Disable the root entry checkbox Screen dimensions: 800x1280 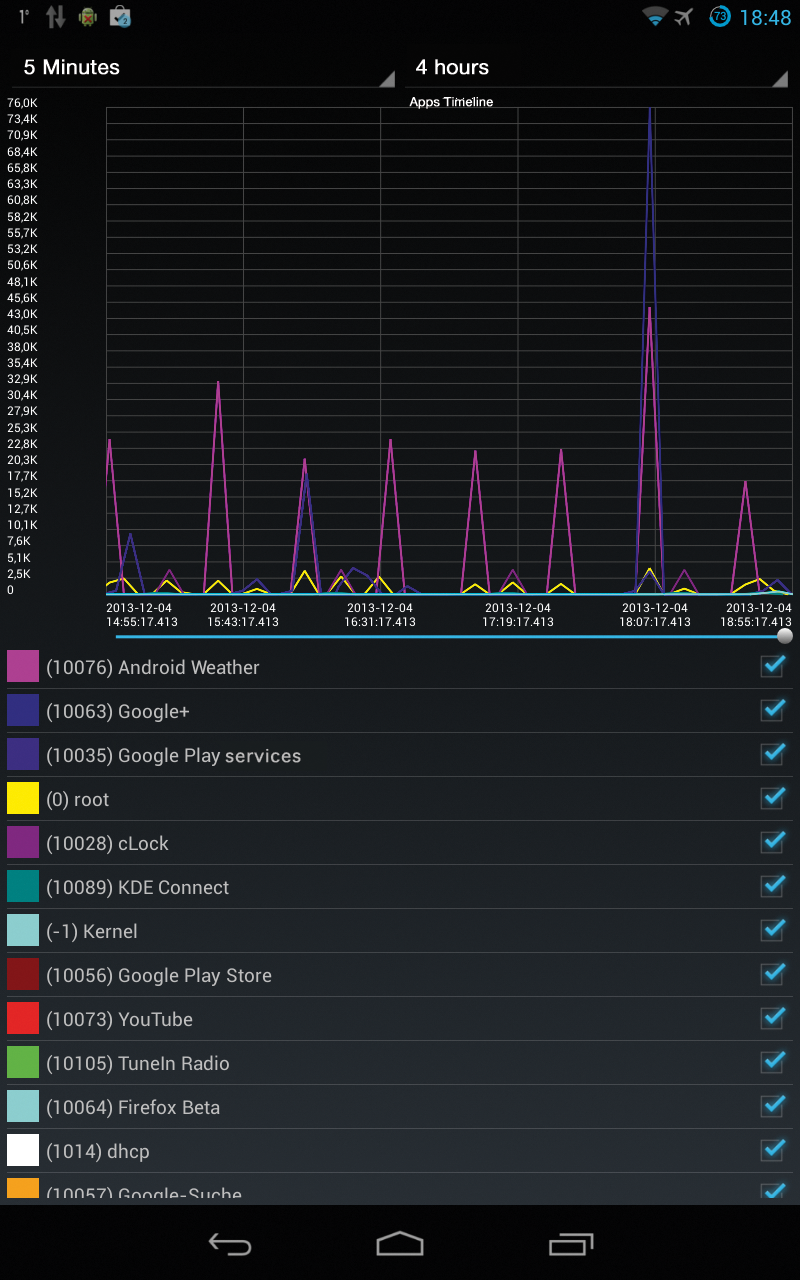click(x=772, y=798)
